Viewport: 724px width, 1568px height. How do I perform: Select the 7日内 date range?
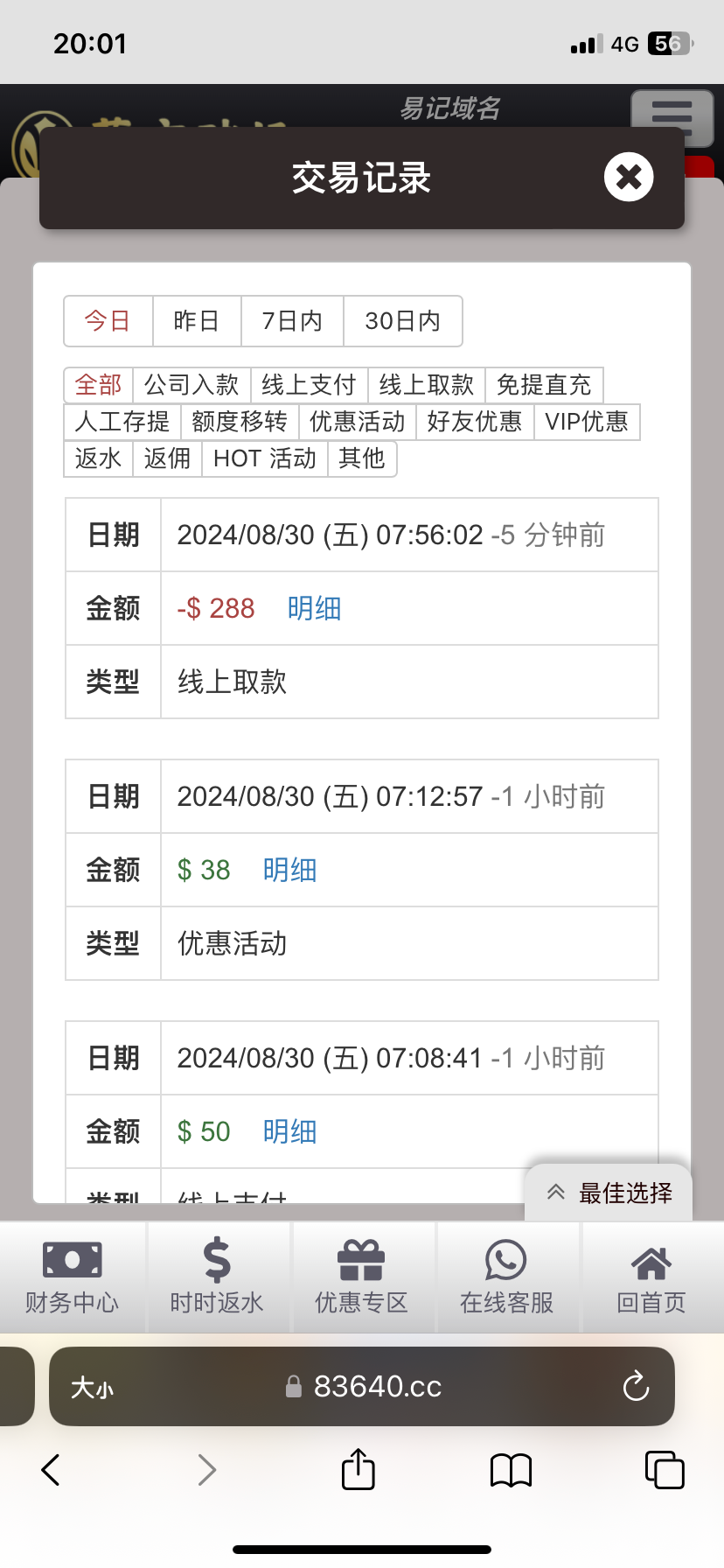coord(292,321)
